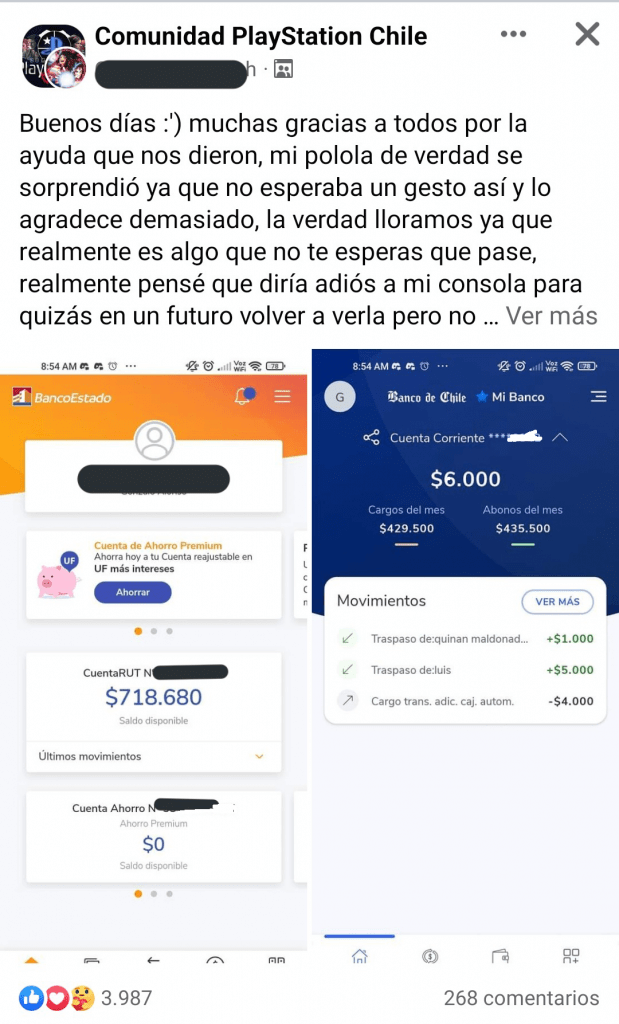619x1024 pixels.
Task: Open the Comunidad PlayStation Chile group page
Action: coord(261,37)
